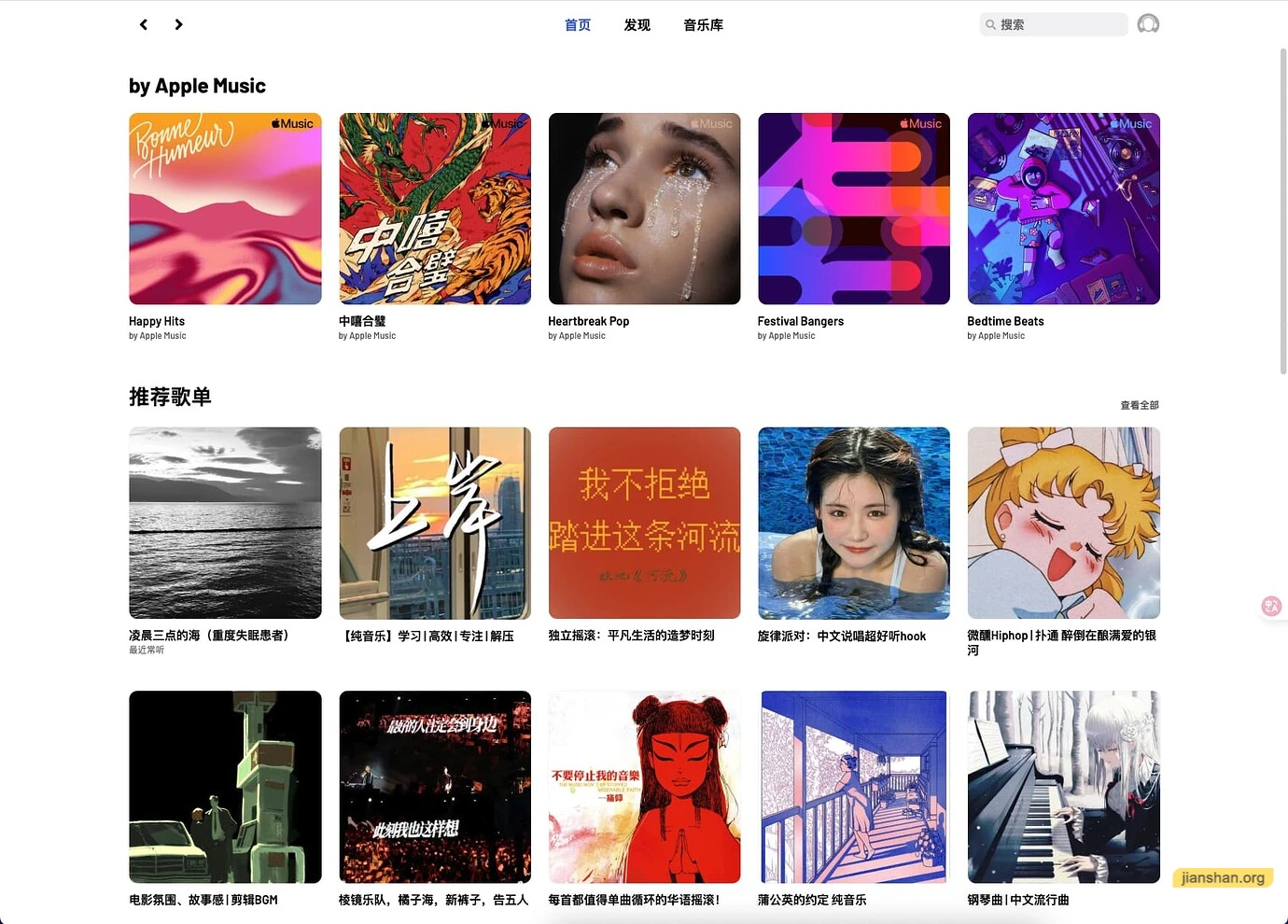Open the Happy Hits playlist

(225, 209)
